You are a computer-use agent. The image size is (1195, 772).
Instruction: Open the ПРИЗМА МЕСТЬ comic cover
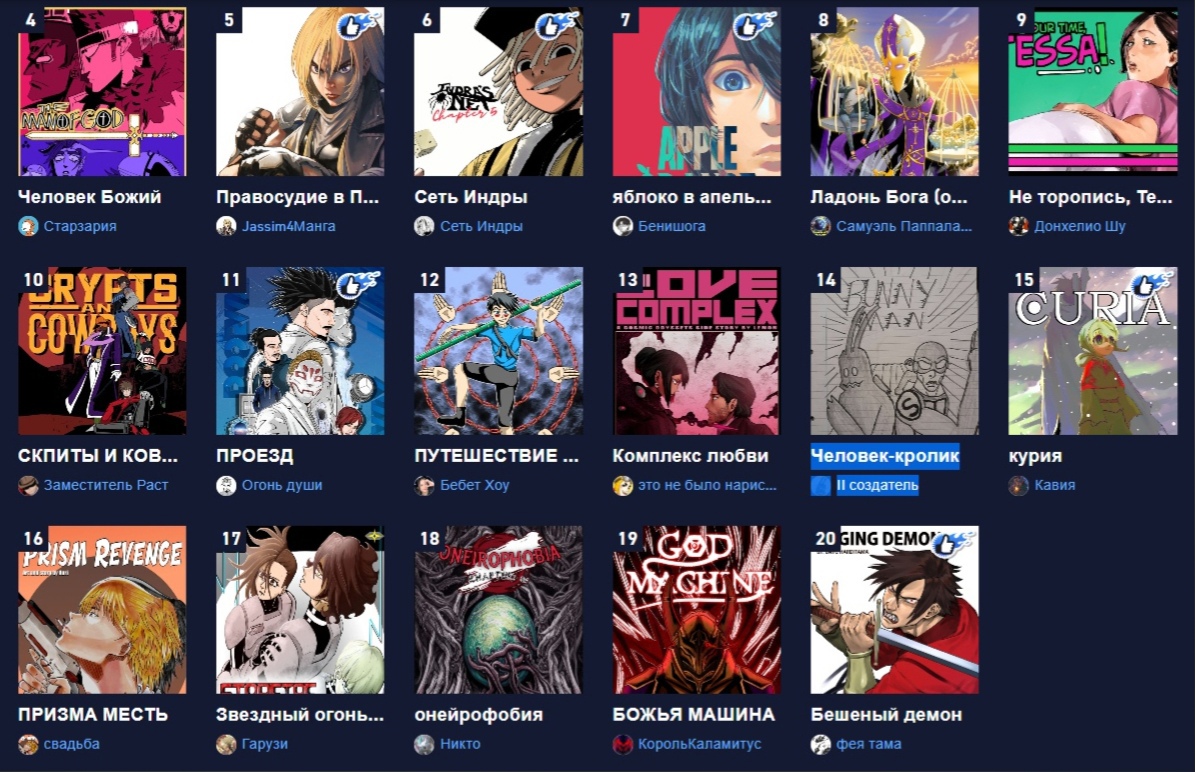point(102,609)
